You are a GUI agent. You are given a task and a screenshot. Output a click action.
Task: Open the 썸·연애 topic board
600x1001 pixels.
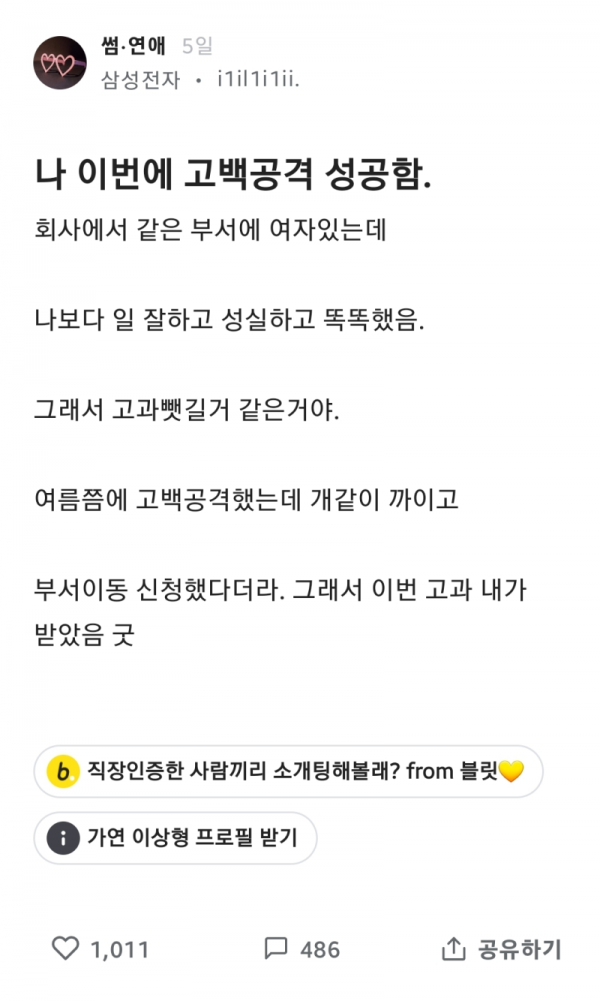pyautogui.click(x=134, y=46)
